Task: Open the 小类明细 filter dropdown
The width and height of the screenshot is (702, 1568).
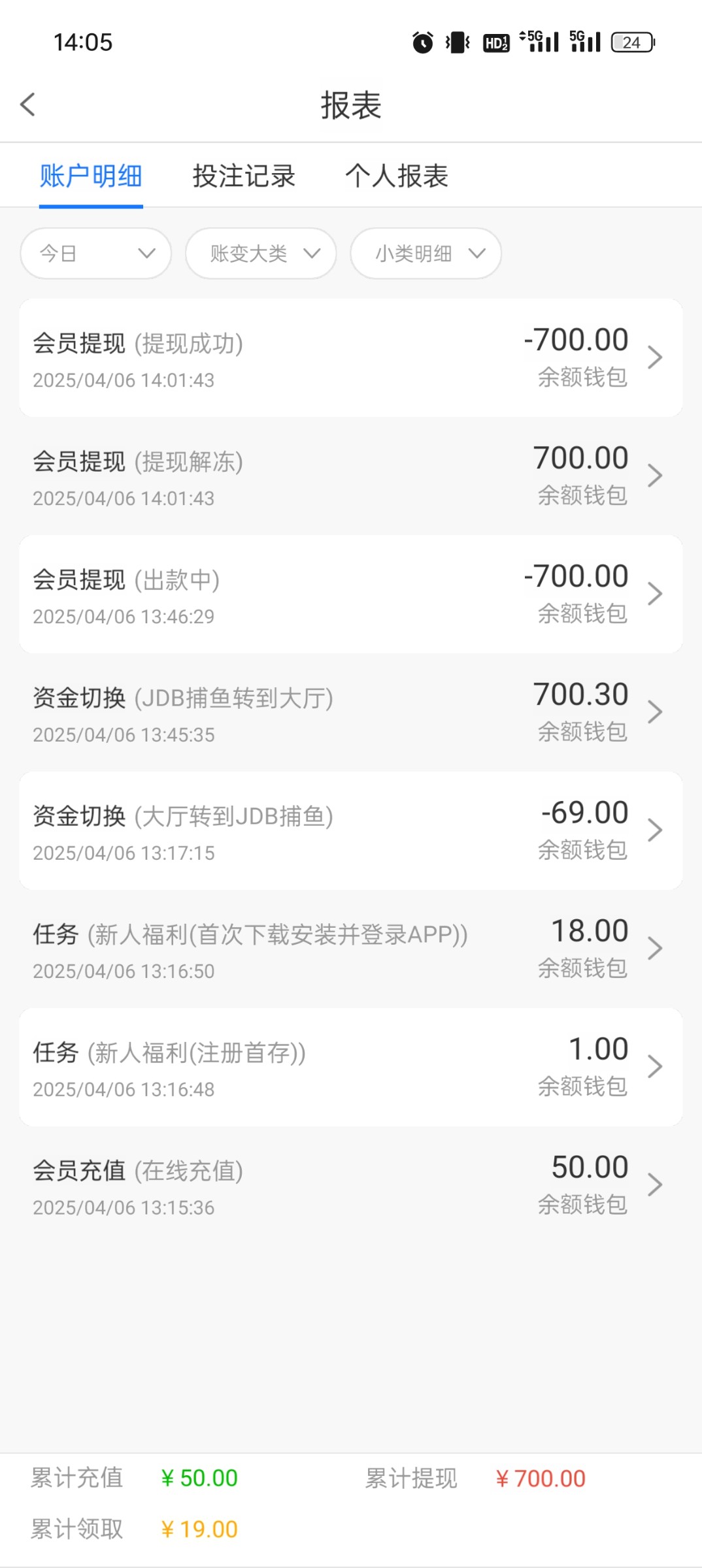Action: [426, 253]
